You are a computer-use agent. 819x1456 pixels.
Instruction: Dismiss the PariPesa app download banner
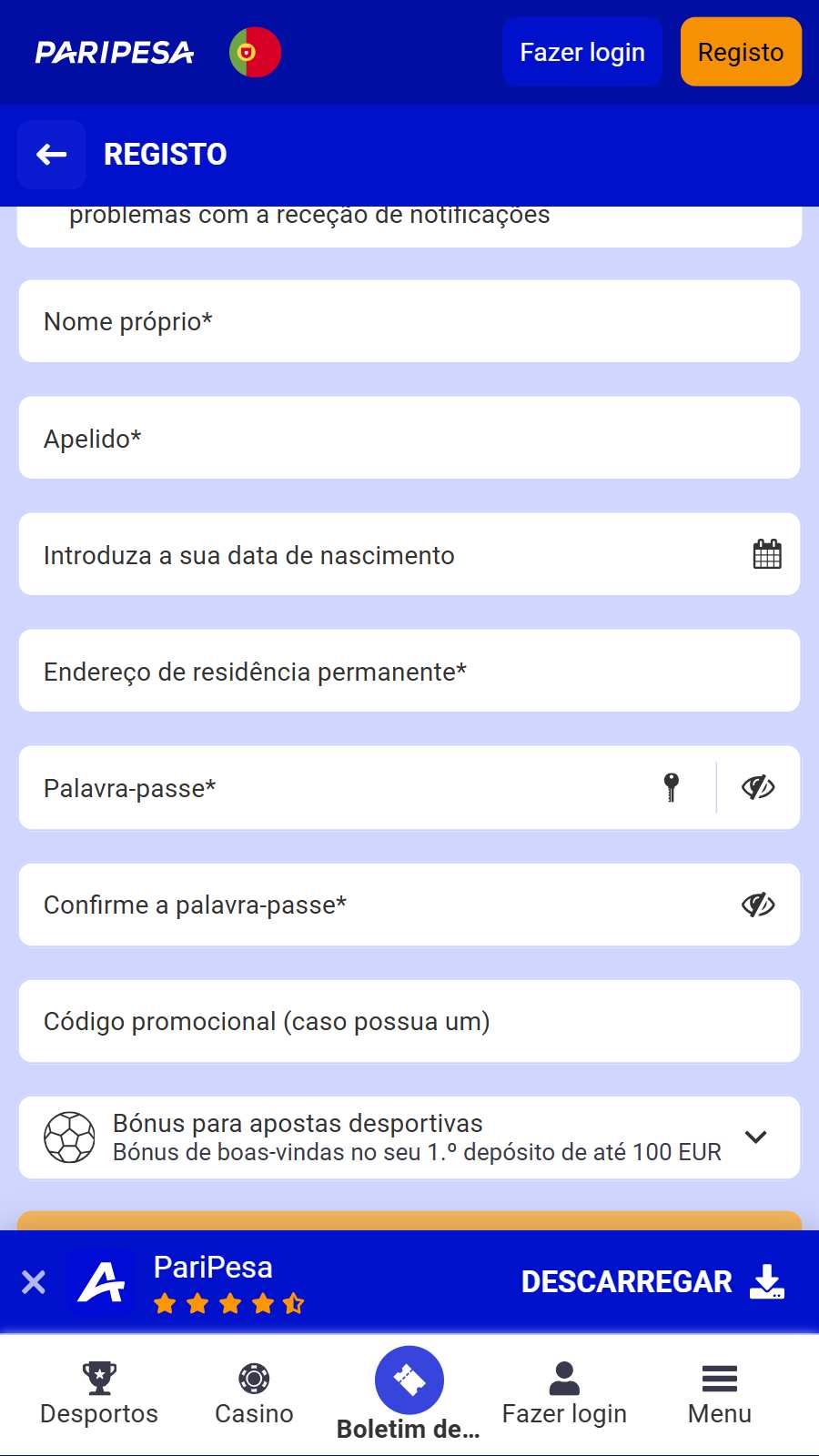[x=34, y=1282]
